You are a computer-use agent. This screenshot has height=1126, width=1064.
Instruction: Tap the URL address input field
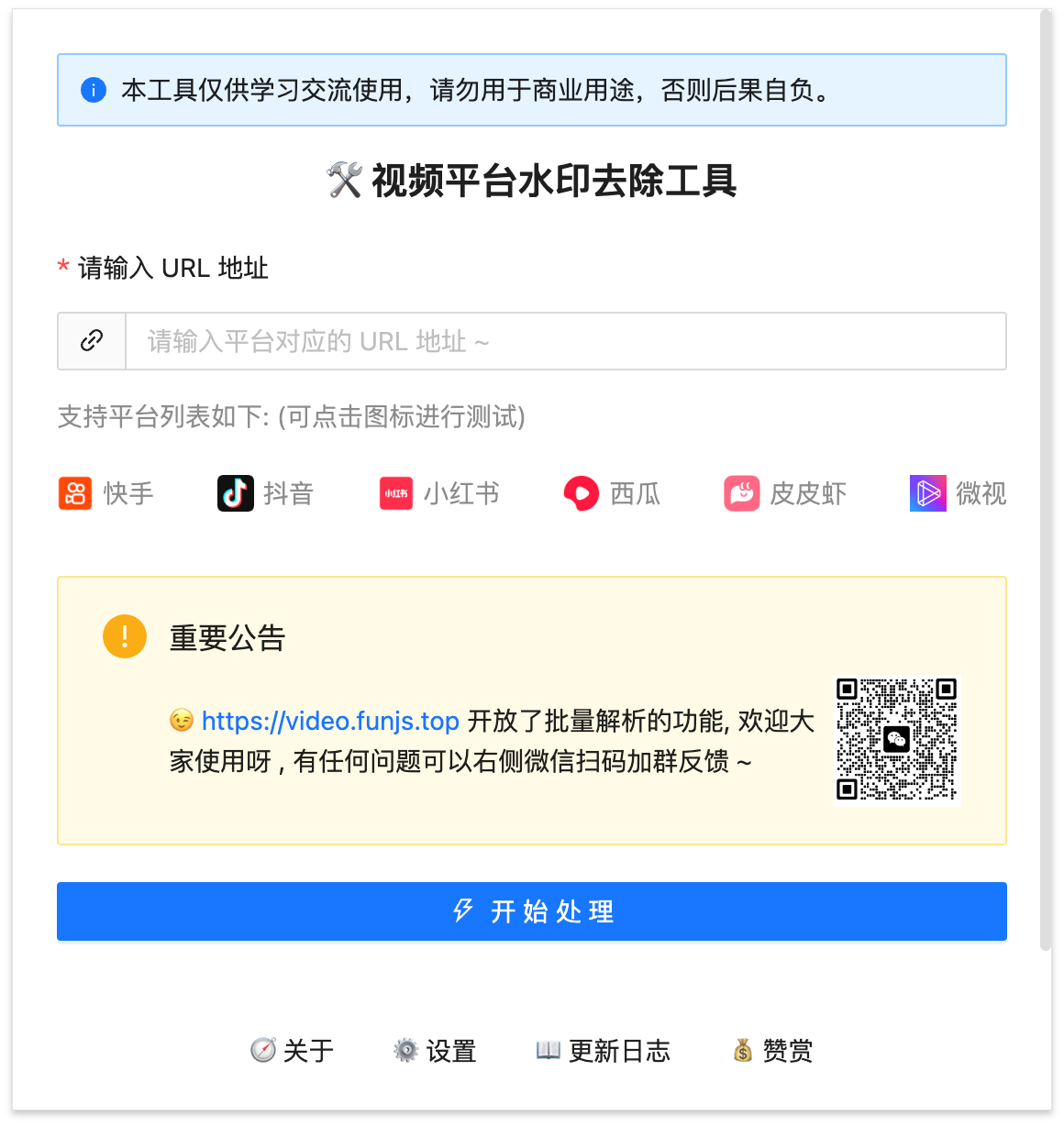[564, 341]
